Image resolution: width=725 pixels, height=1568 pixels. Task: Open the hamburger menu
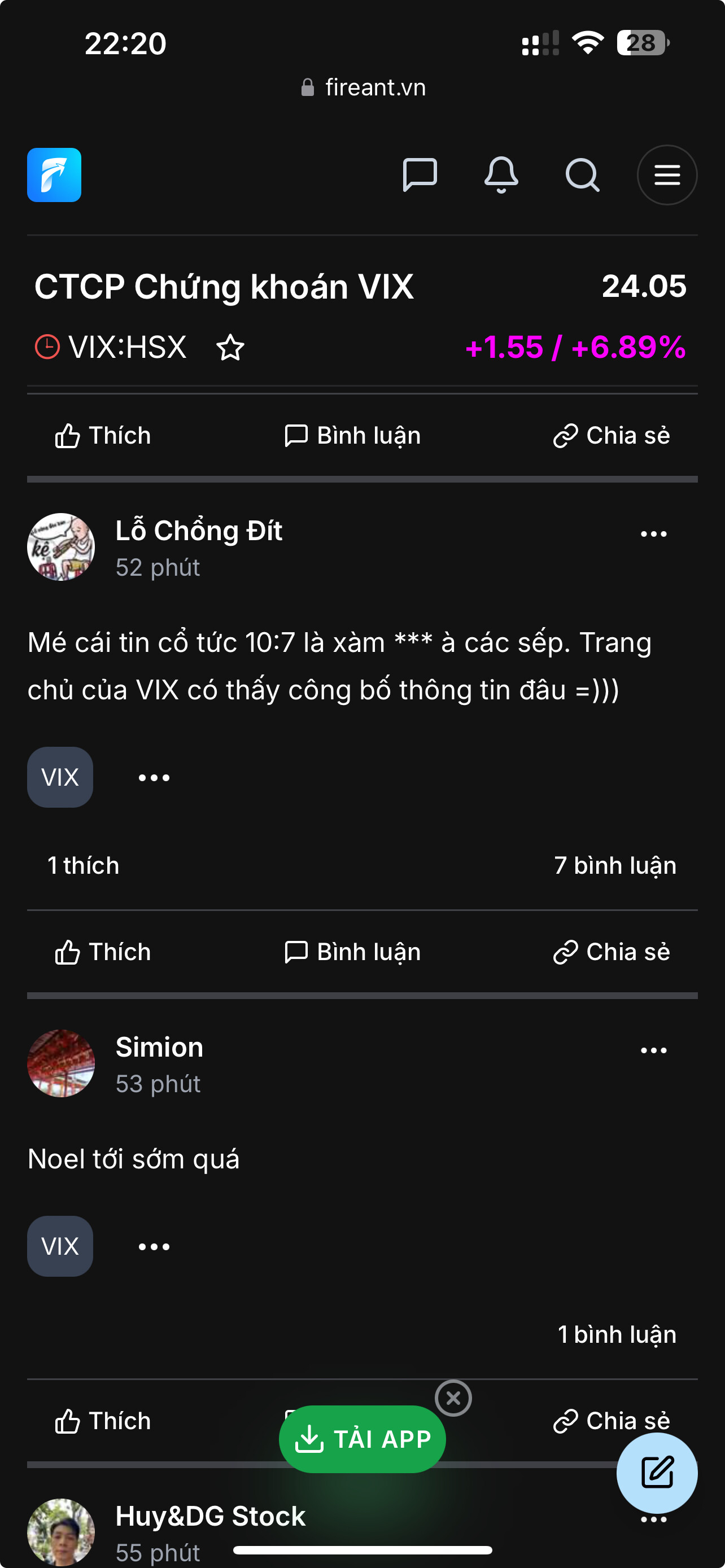tap(667, 175)
